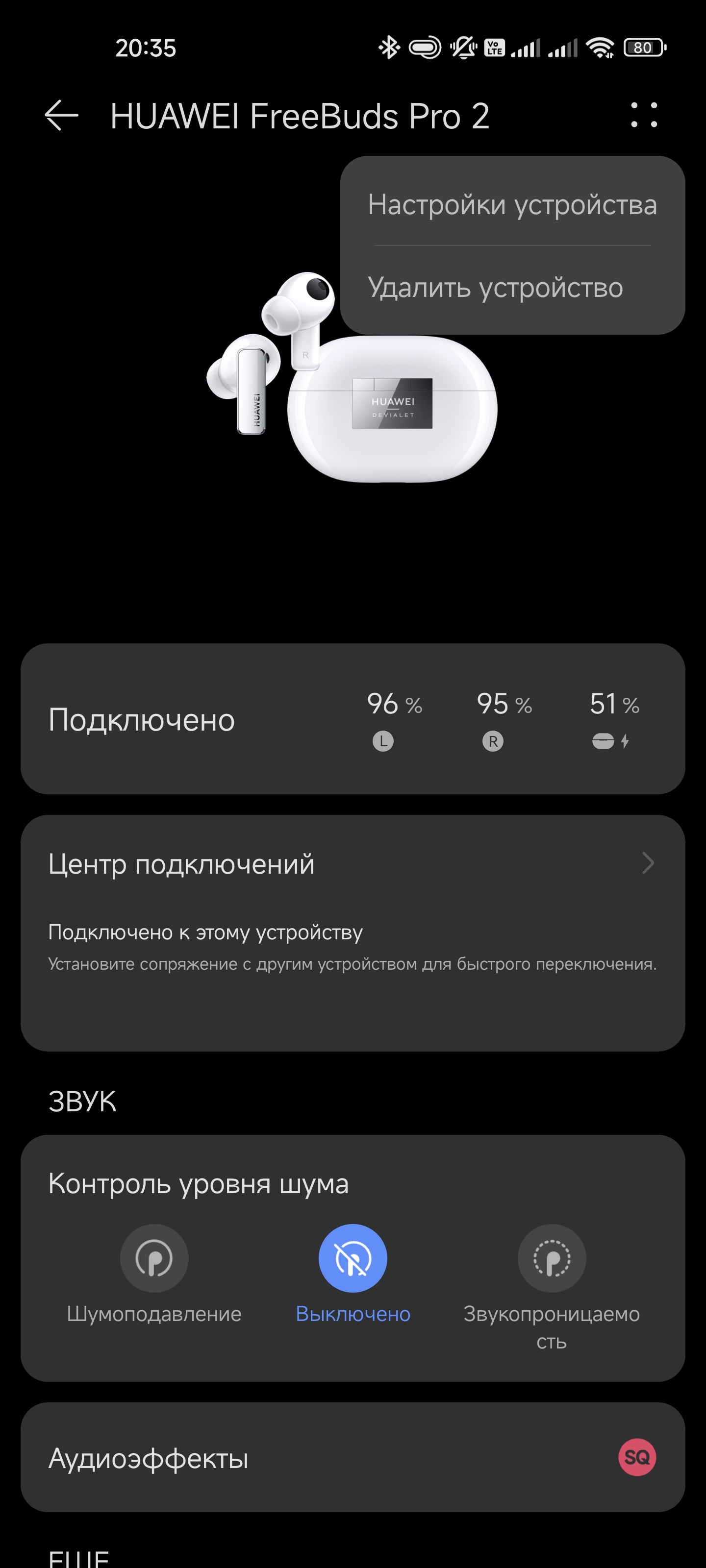
Task: Open Аудиоэффекты settings
Action: tap(352, 1458)
